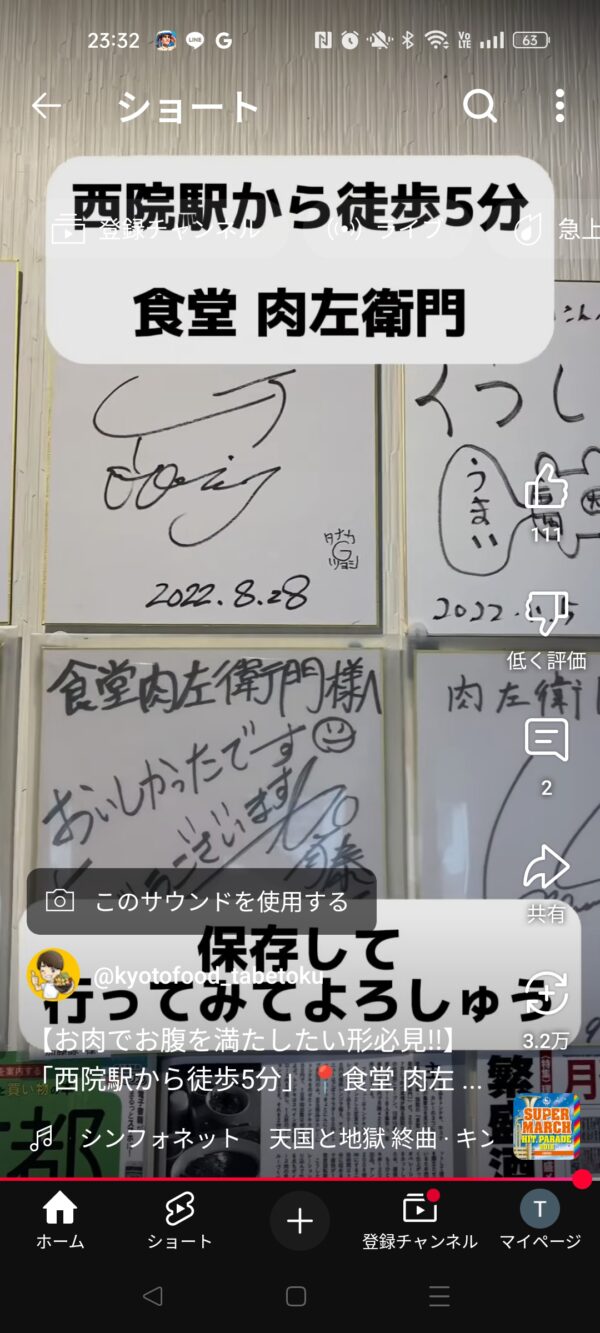Image resolution: width=600 pixels, height=1333 pixels.
Task: Select the ショート tab in the bottom bar
Action: click(180, 1222)
